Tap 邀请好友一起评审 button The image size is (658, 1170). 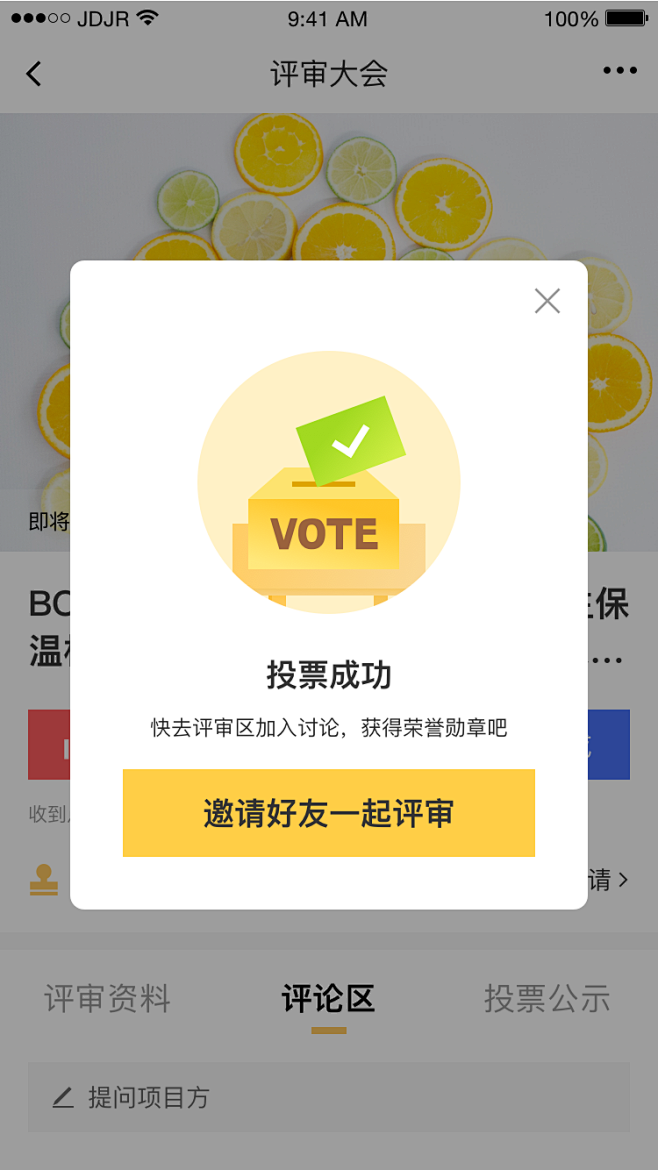[x=328, y=813]
